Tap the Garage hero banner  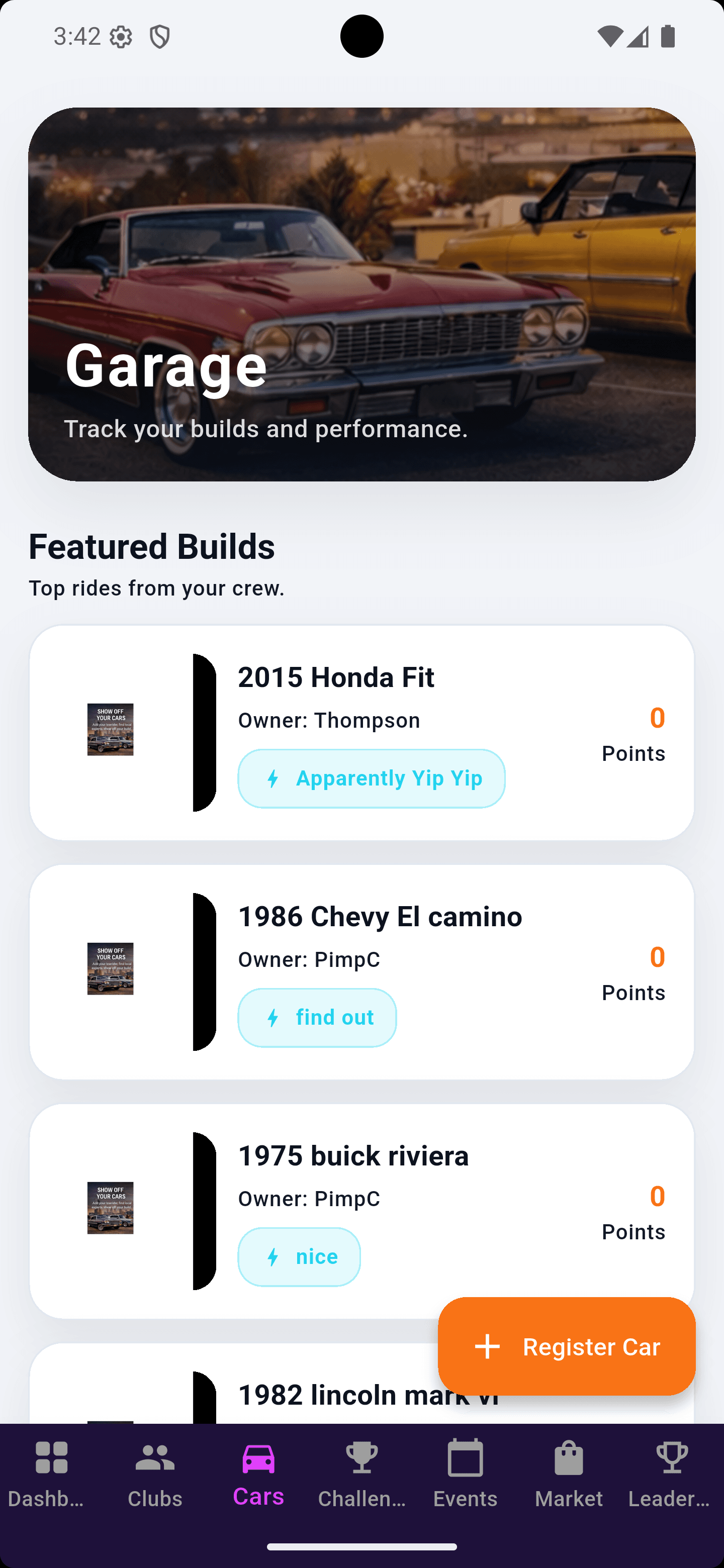[361, 294]
